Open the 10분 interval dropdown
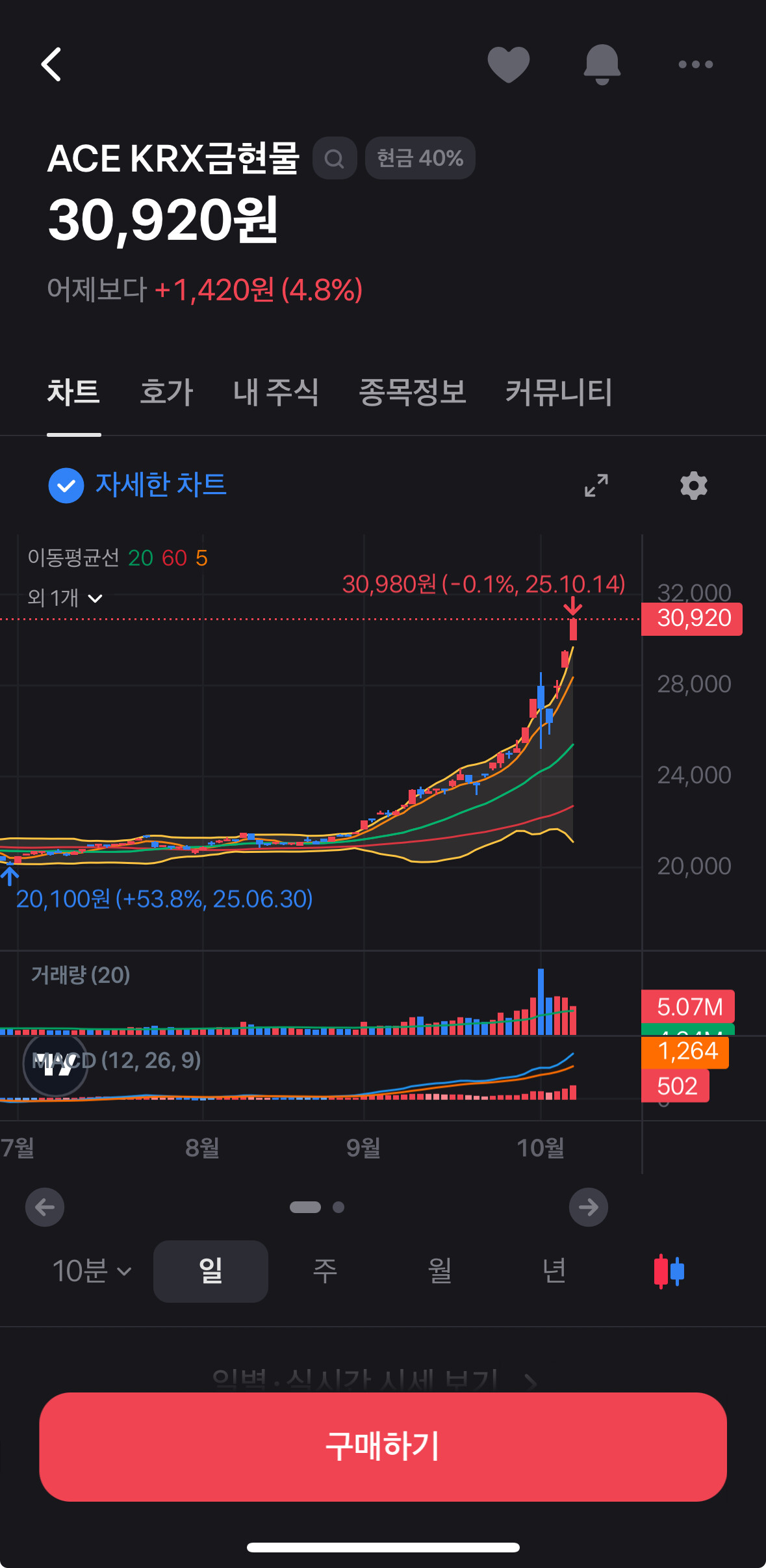 tap(92, 1271)
